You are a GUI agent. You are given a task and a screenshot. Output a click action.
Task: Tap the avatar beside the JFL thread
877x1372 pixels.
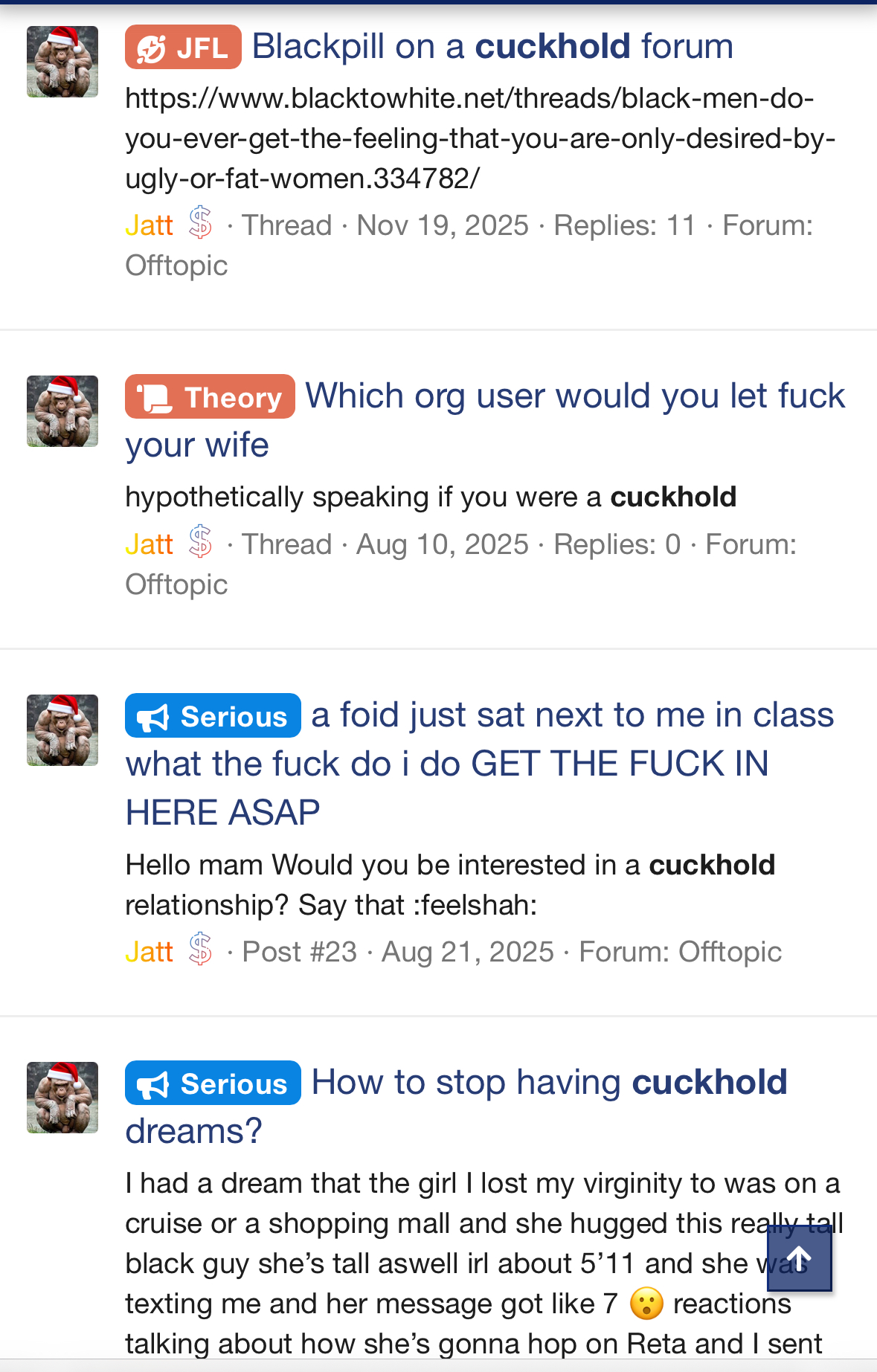click(x=62, y=62)
